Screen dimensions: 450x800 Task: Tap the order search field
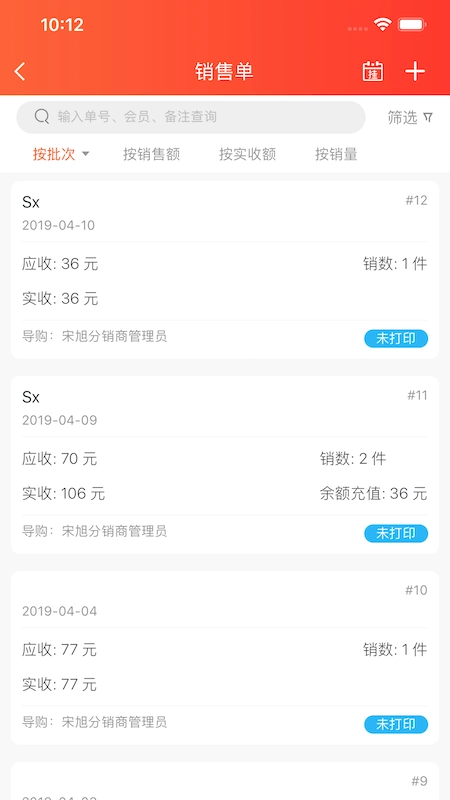(191, 117)
